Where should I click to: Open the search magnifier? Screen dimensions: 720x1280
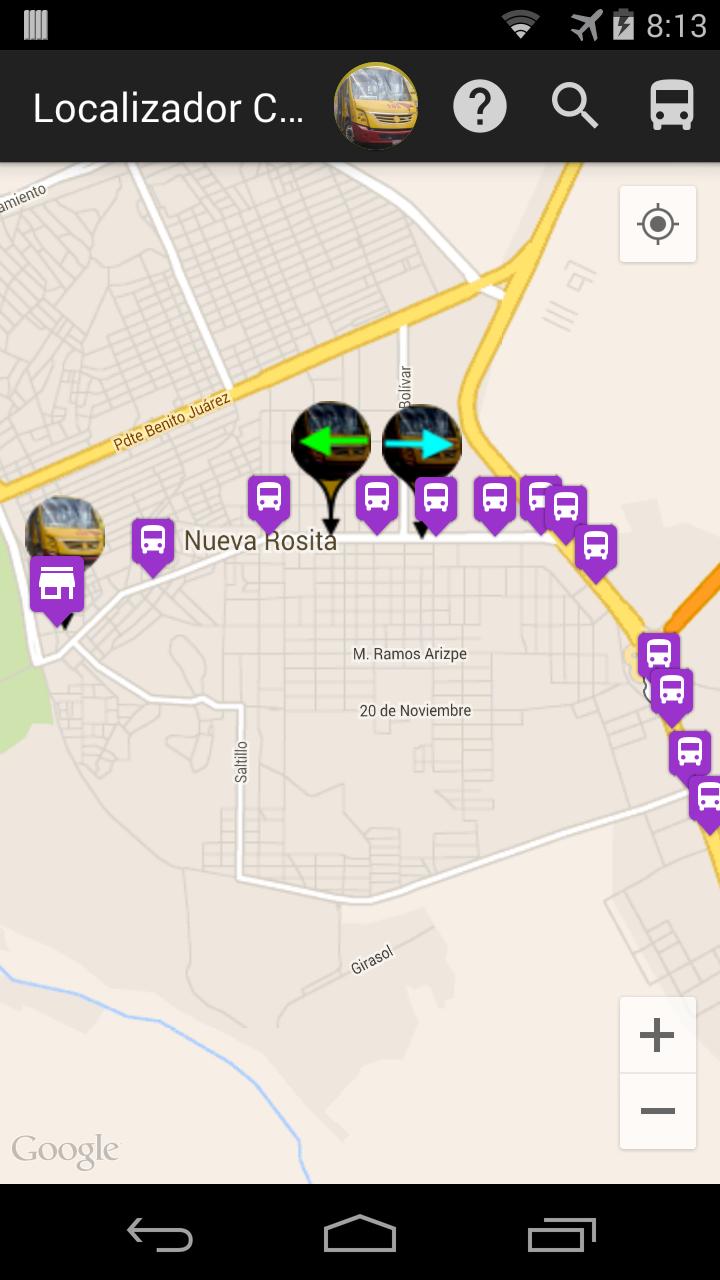click(575, 106)
